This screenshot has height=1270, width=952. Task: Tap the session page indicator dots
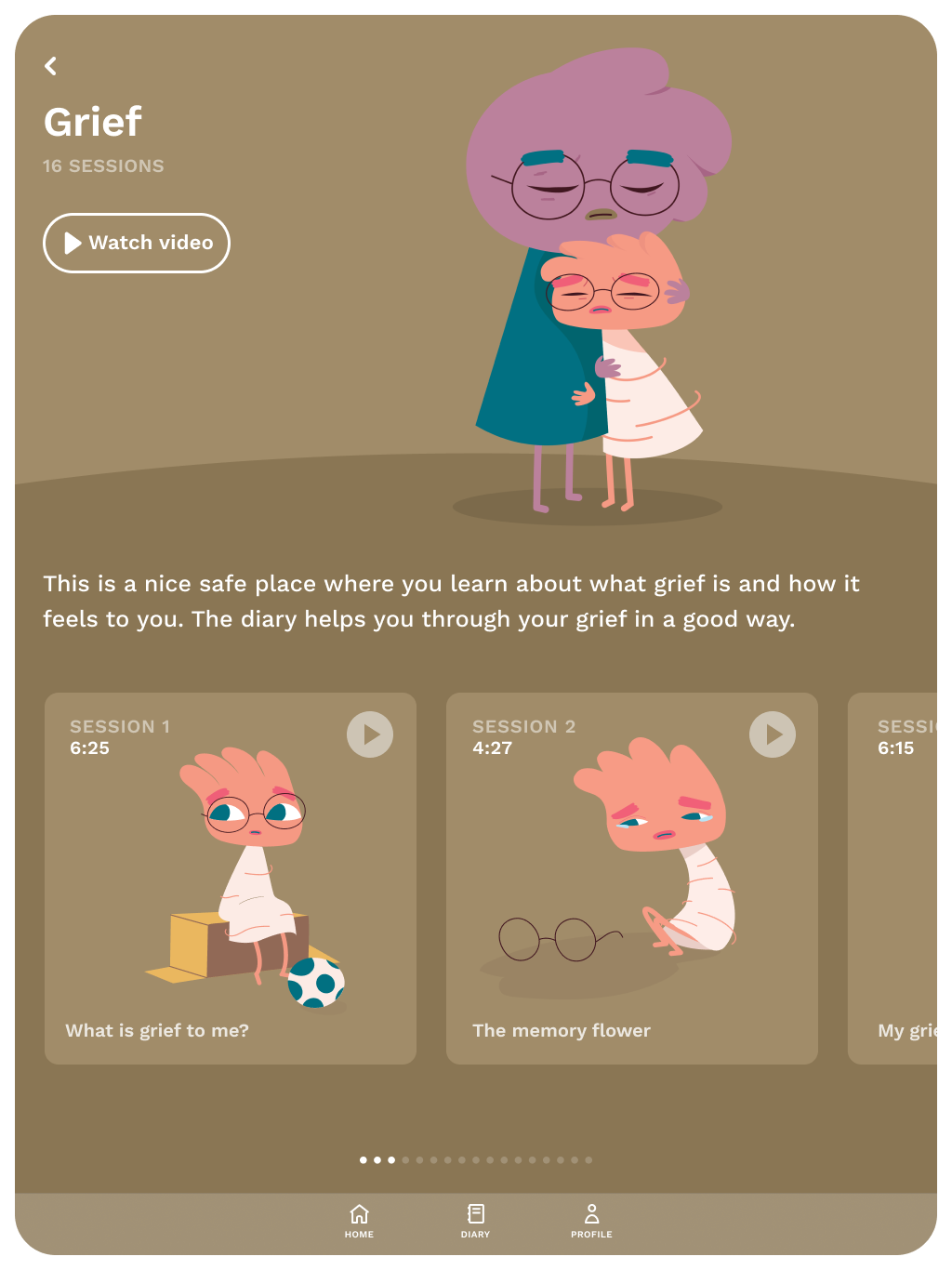475,1159
